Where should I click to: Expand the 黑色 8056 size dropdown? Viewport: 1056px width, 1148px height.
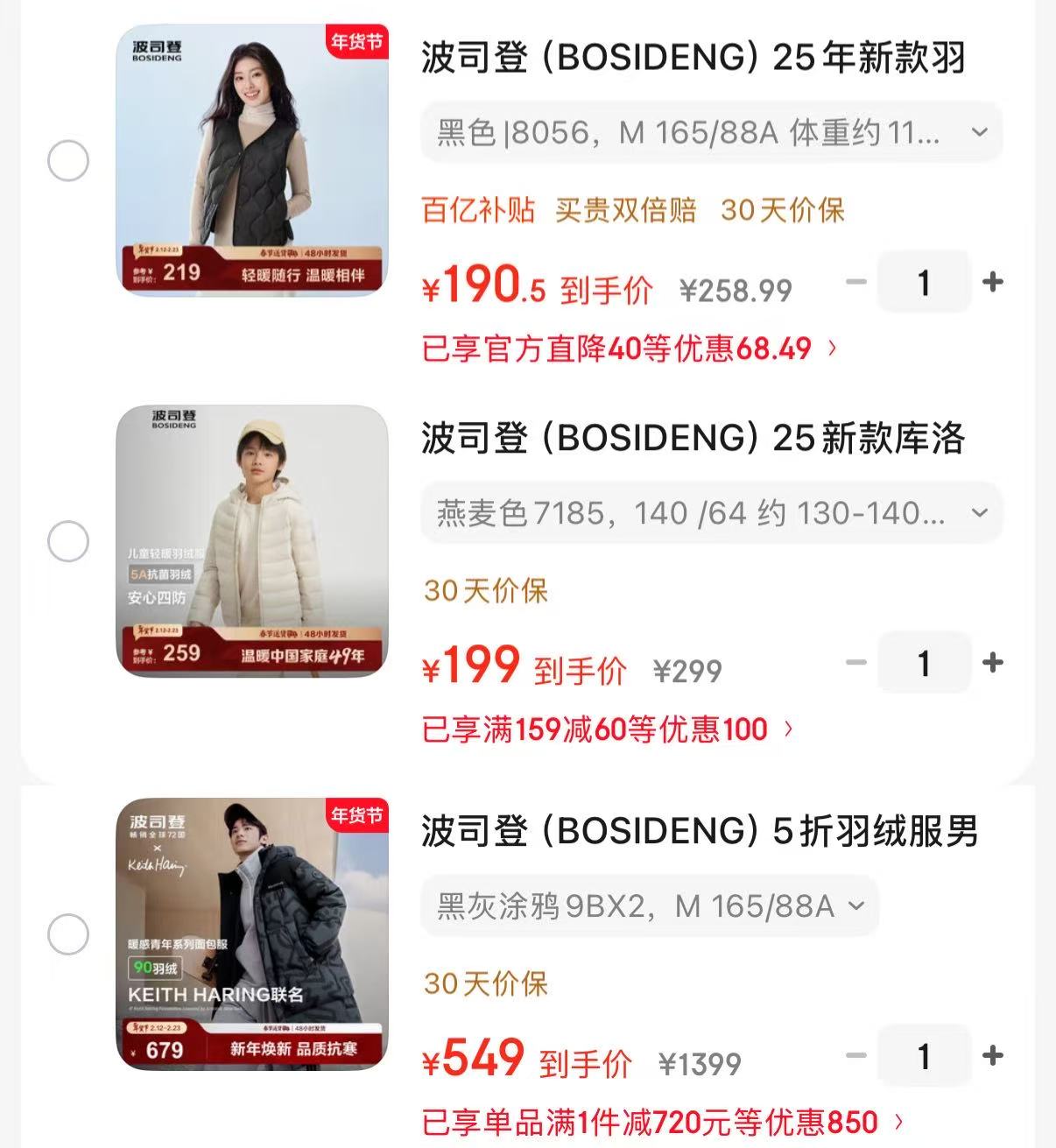(x=711, y=133)
